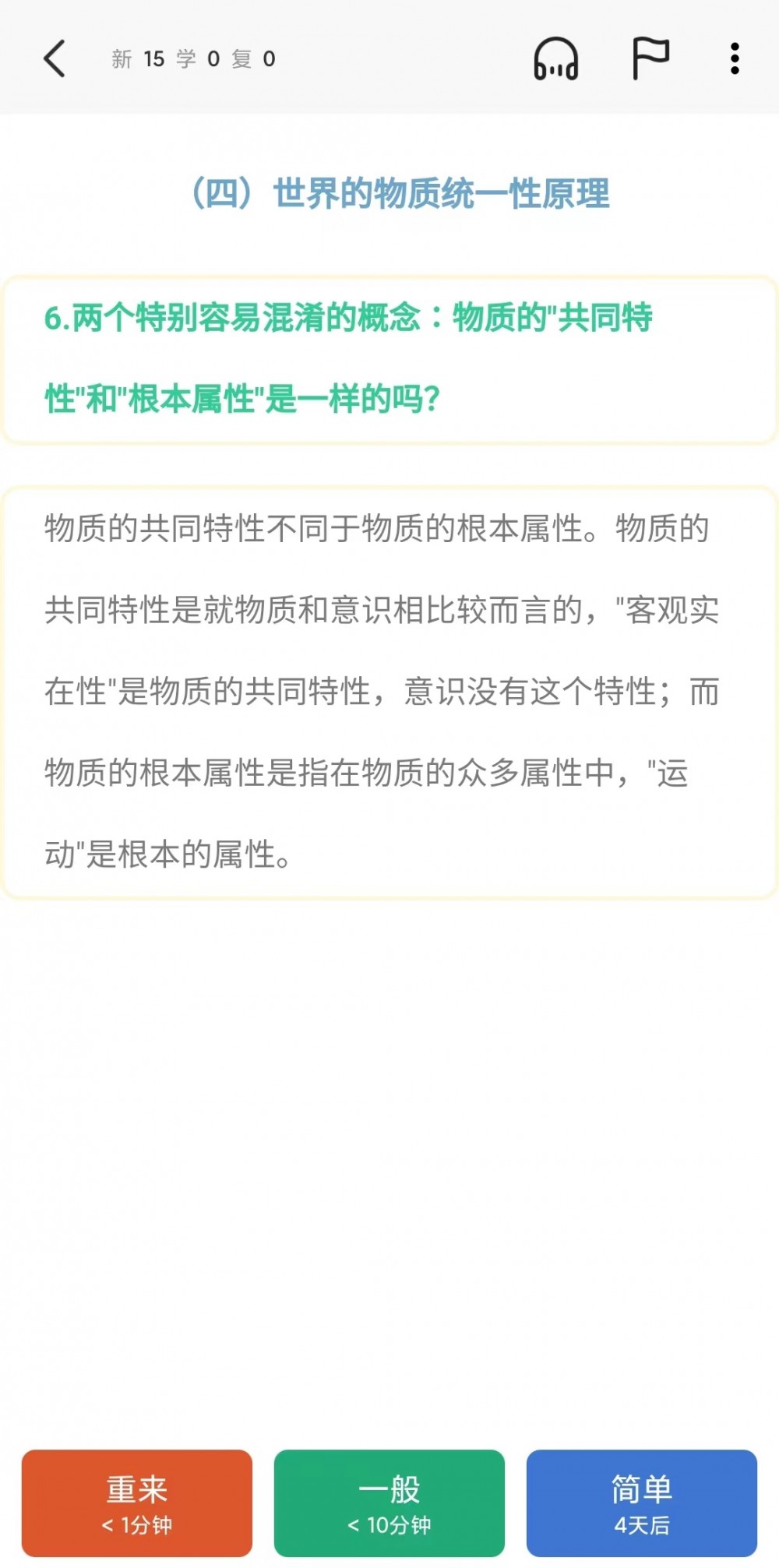Rate card as 简单 (easy)

(x=642, y=1503)
